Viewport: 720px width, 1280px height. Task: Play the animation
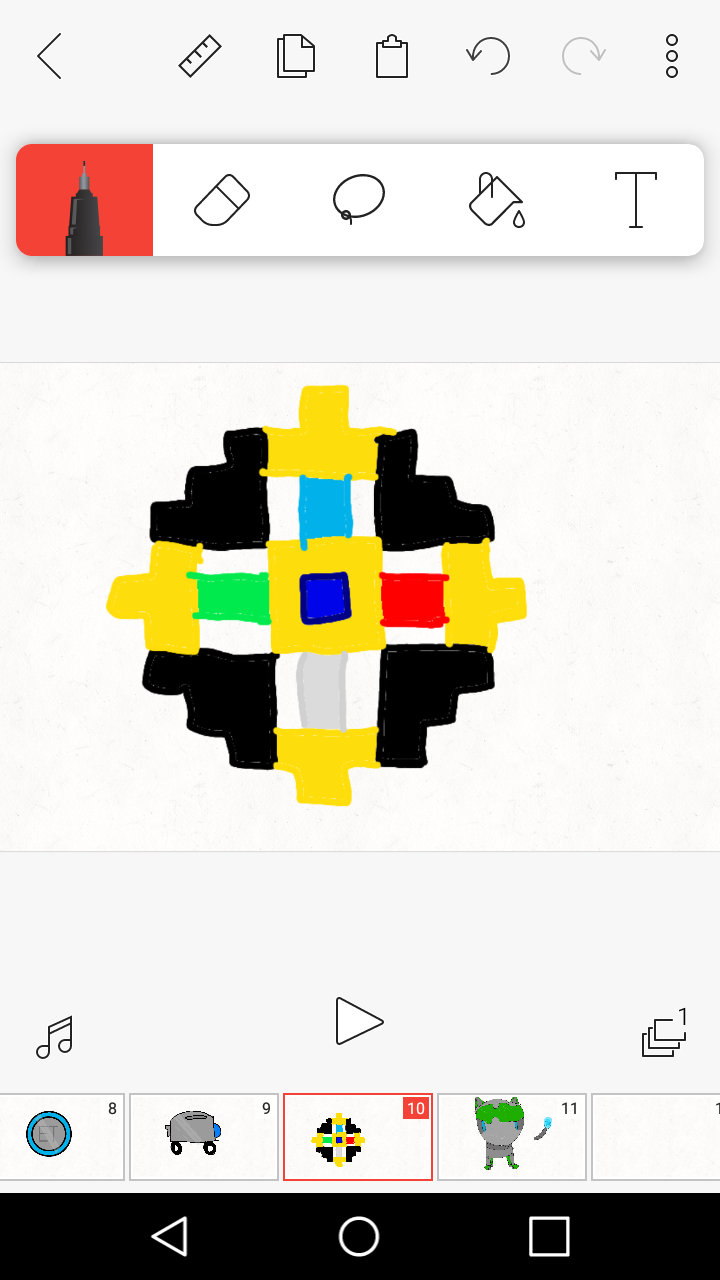point(359,1021)
